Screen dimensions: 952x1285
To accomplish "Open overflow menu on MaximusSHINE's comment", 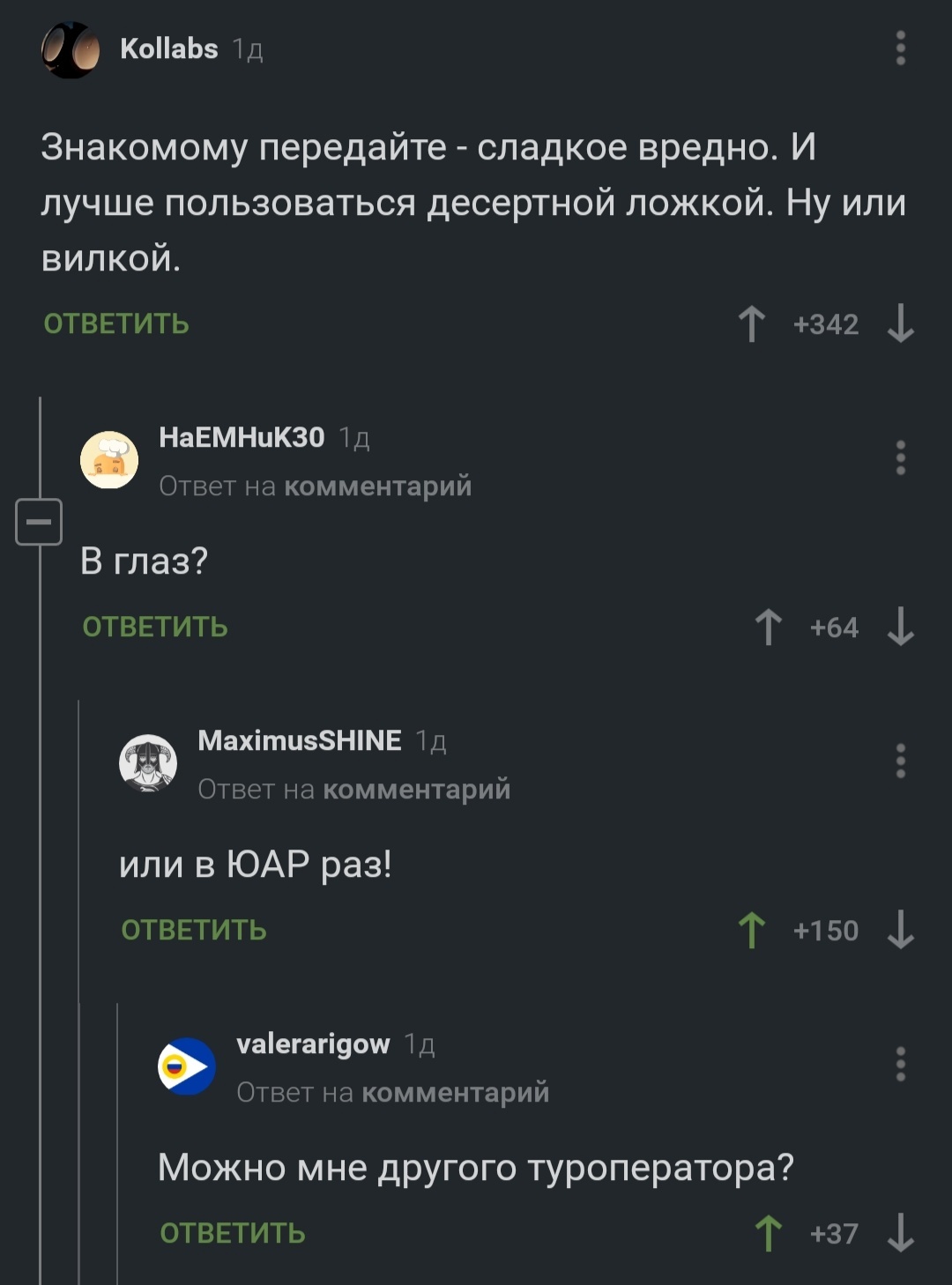I will coord(900,761).
